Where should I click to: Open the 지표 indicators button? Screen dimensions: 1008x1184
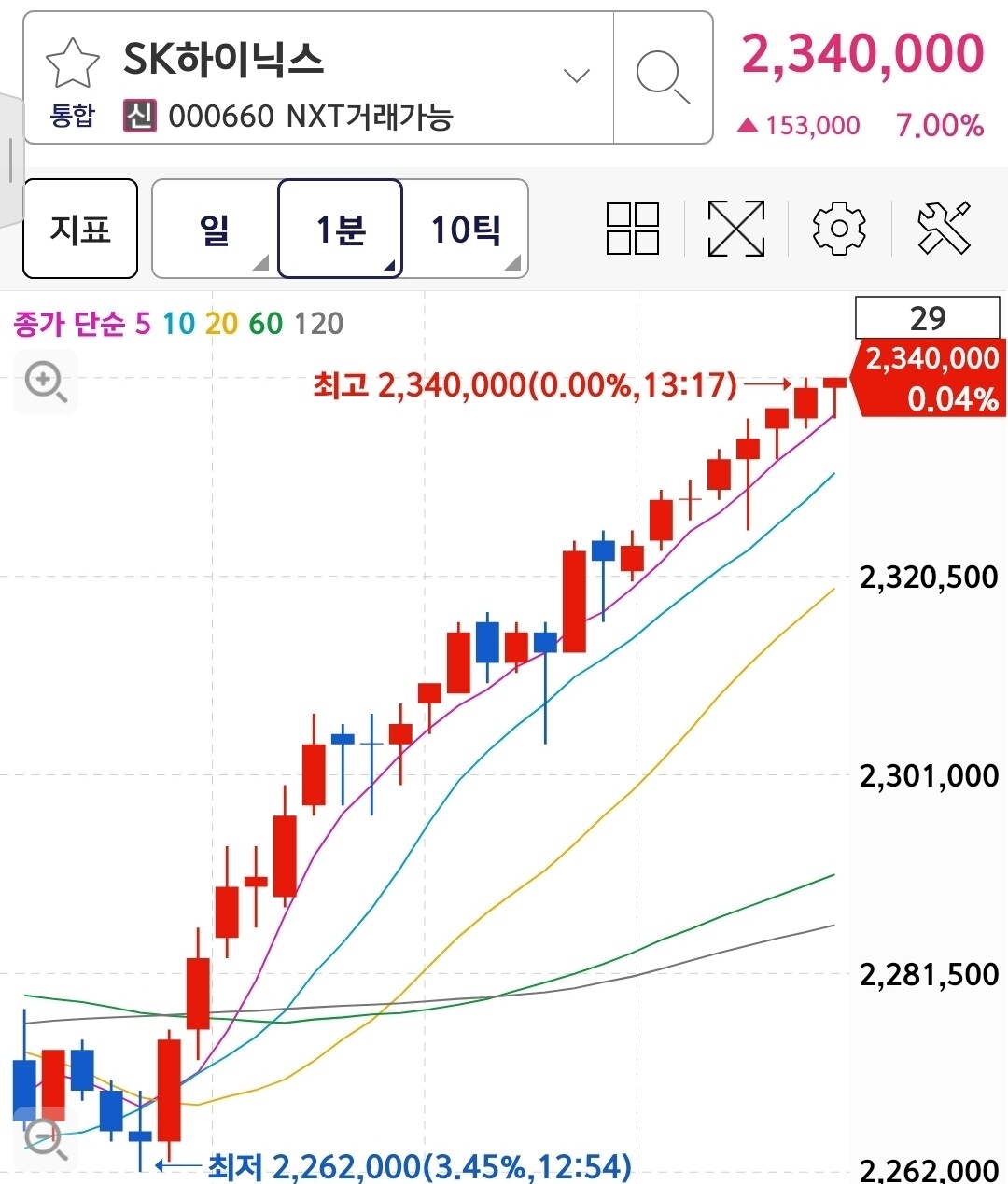80,229
